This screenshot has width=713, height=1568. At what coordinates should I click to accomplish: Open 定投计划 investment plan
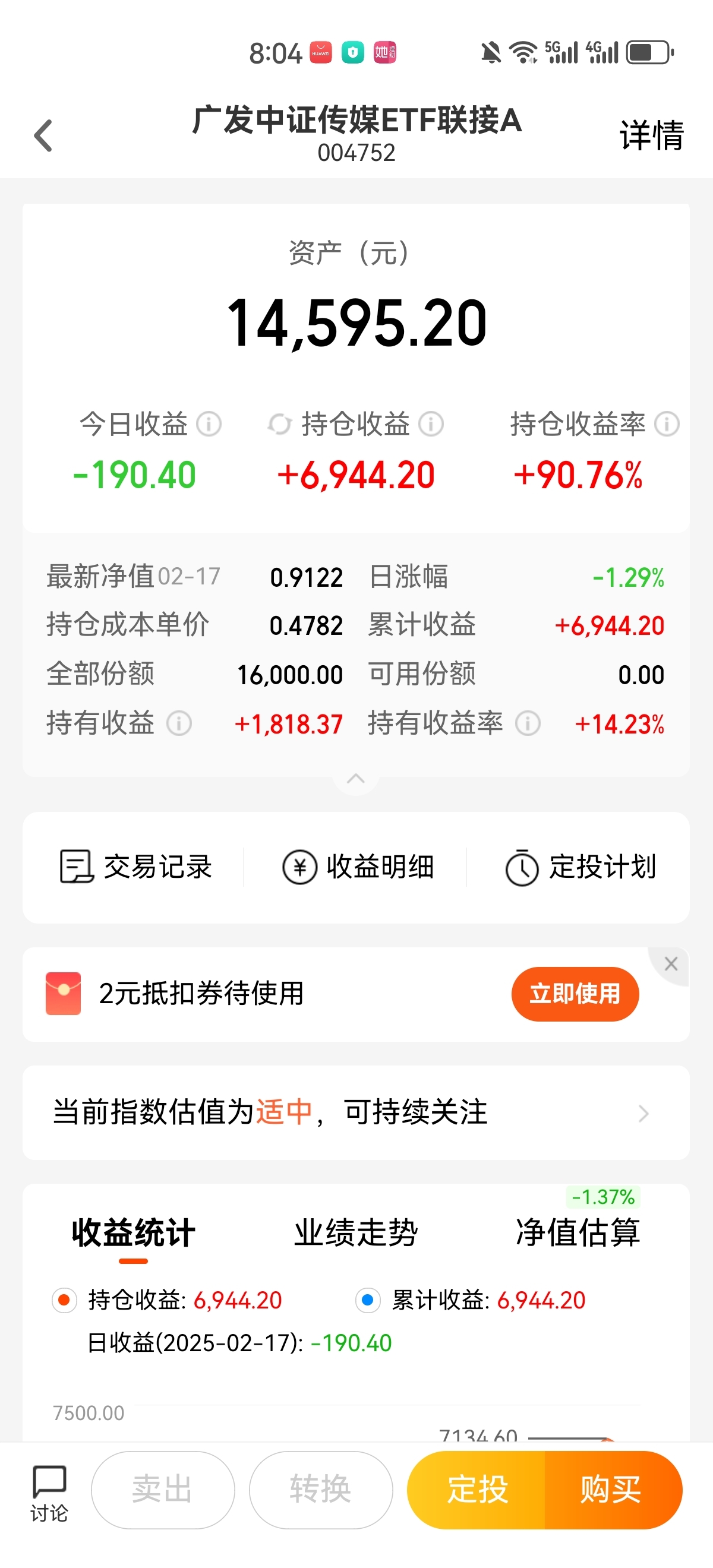click(581, 867)
